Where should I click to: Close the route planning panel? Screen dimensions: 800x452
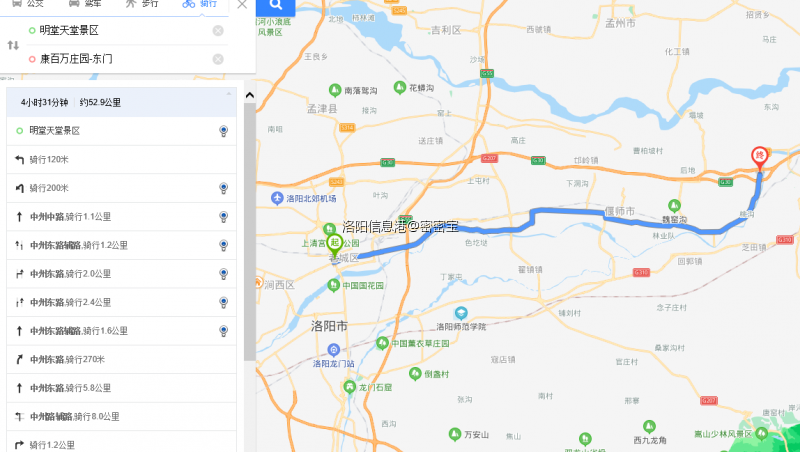[241, 5]
